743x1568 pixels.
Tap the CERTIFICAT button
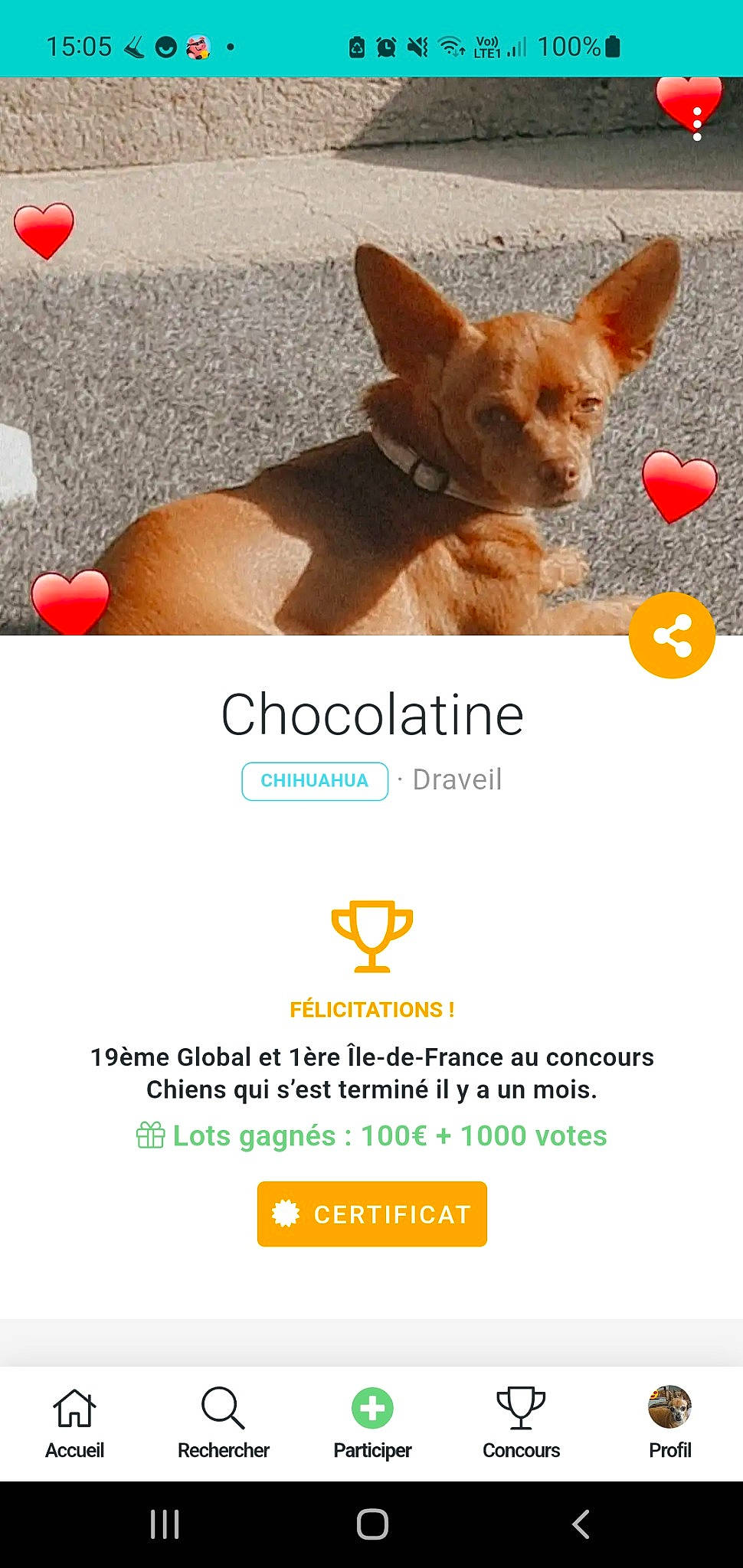tap(371, 1214)
